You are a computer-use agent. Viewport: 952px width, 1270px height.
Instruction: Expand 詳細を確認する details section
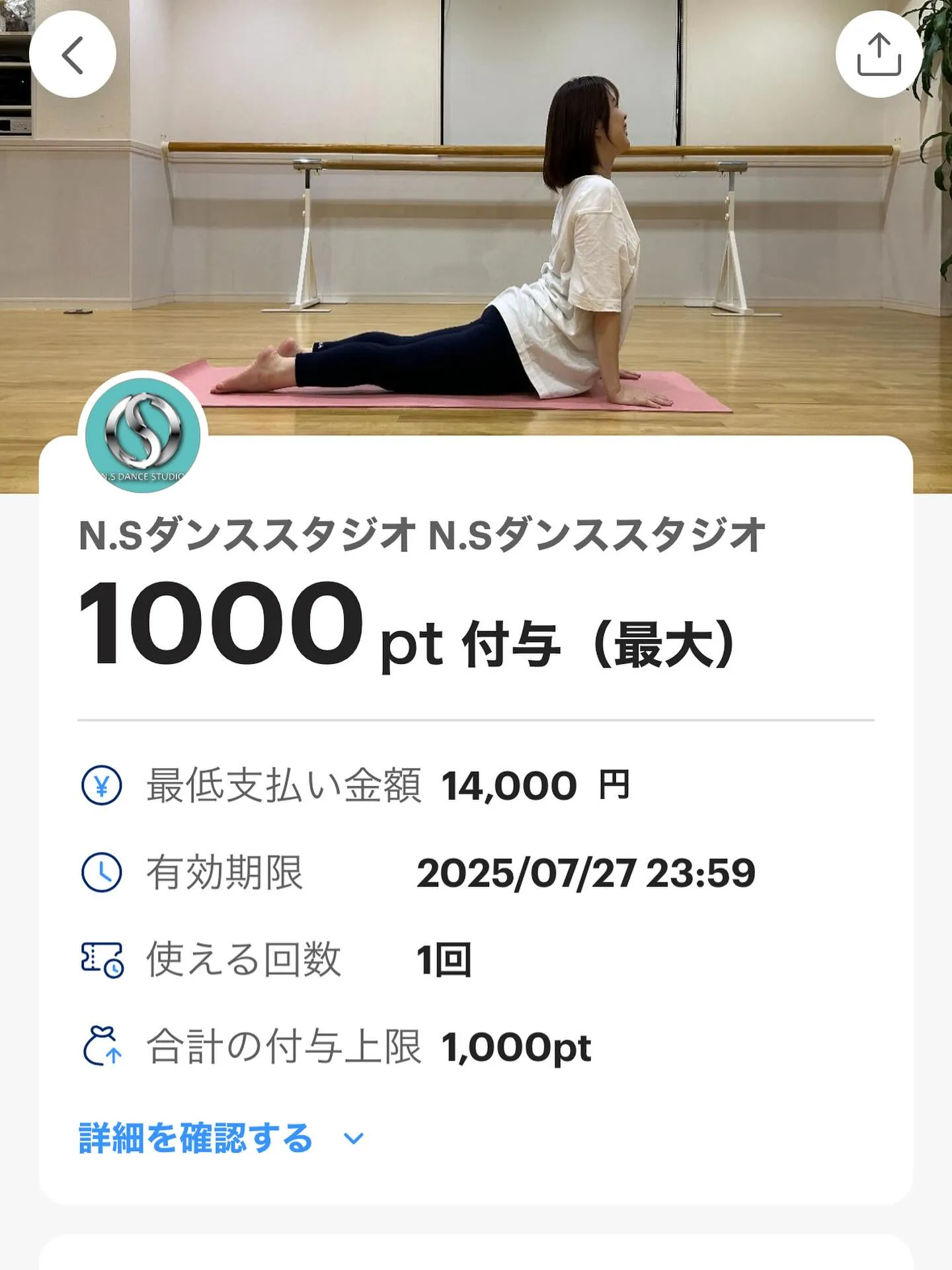(x=221, y=1138)
